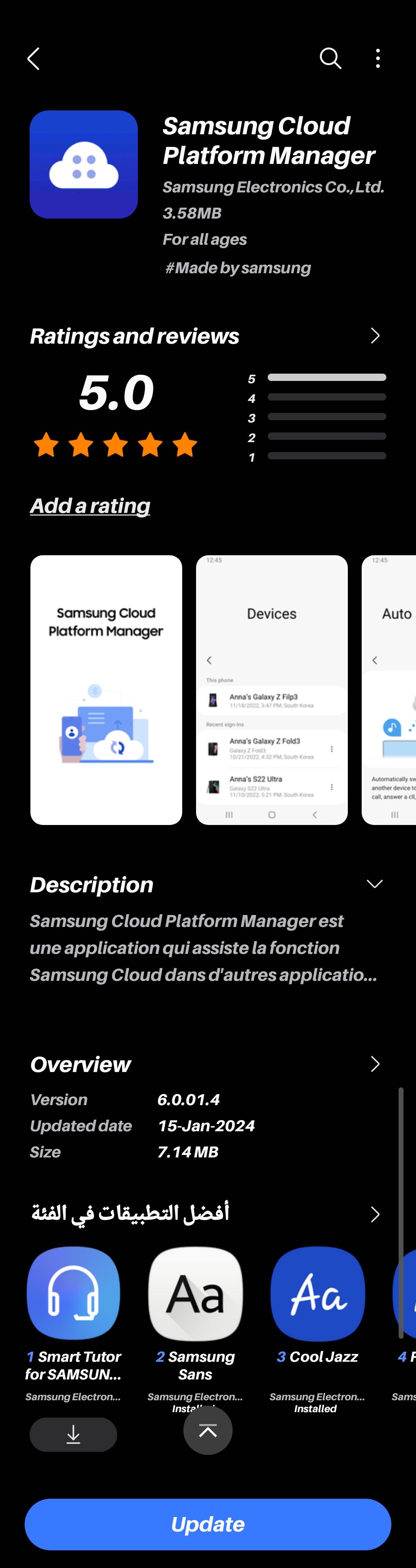Tap the Add a rating link
This screenshot has width=416, height=1568.
(x=90, y=506)
